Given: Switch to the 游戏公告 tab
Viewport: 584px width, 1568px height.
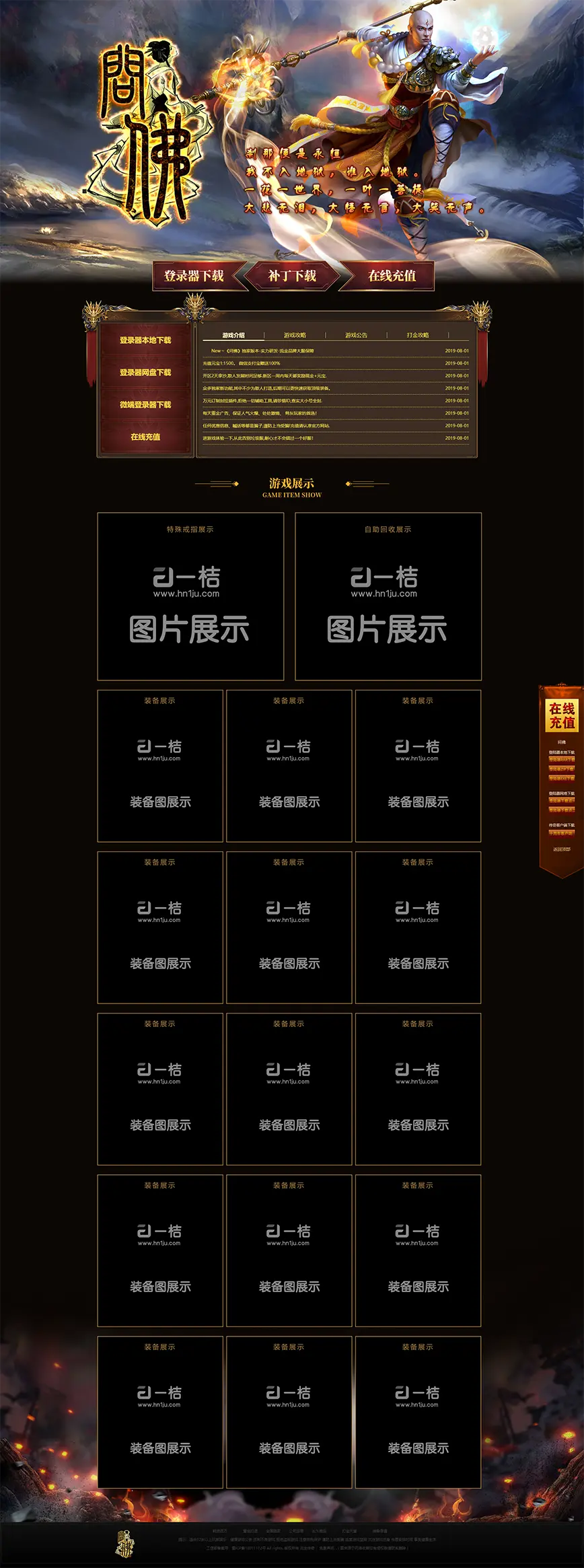Looking at the screenshot, I should pos(356,335).
